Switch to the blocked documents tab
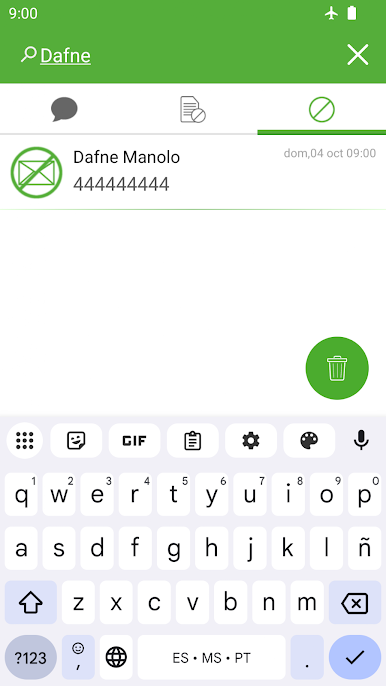 click(193, 109)
